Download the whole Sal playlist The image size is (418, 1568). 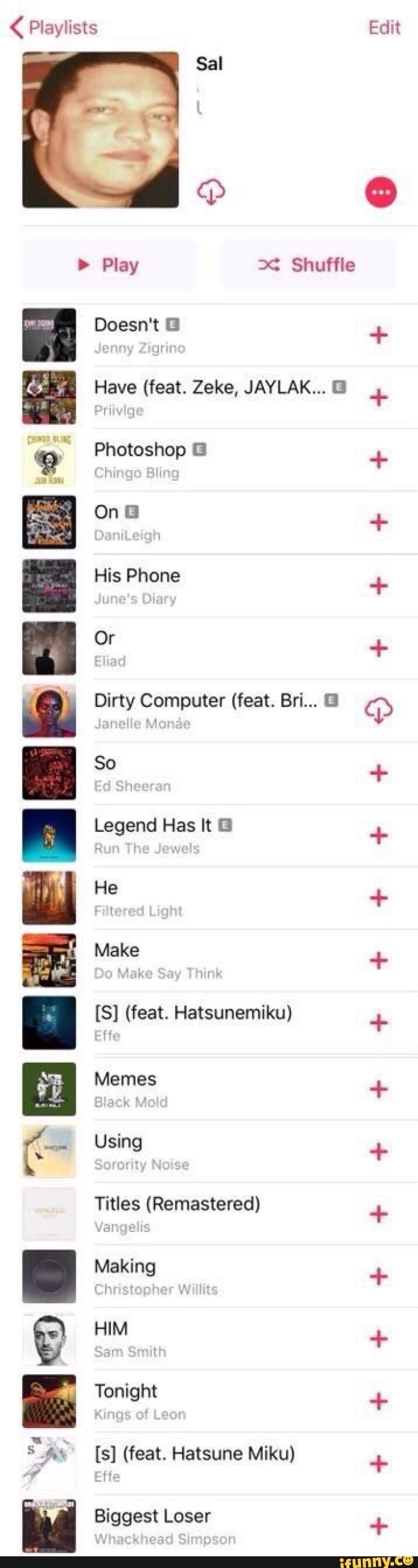[x=210, y=192]
